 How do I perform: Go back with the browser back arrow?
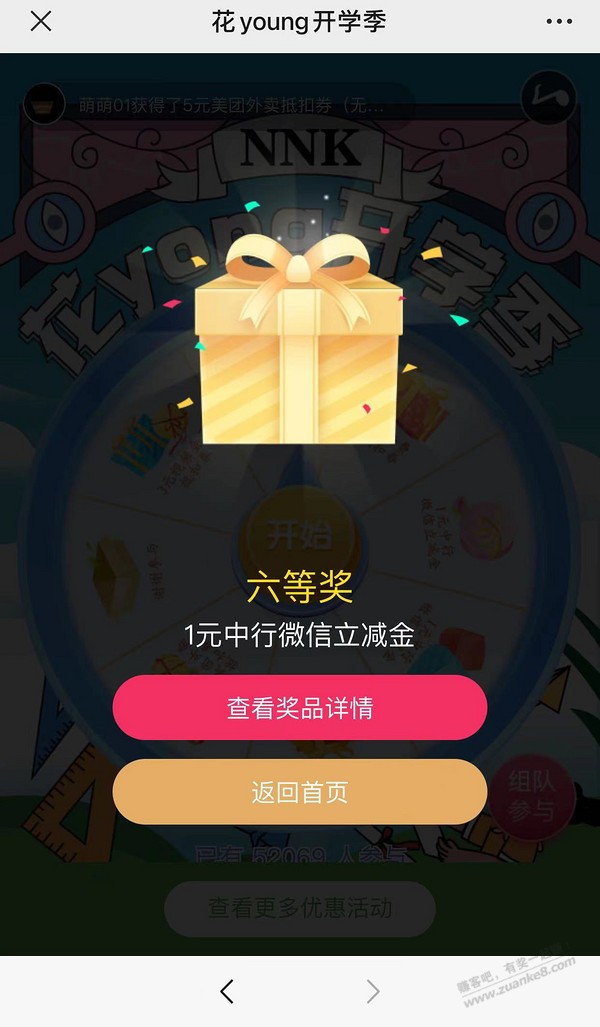coord(227,991)
